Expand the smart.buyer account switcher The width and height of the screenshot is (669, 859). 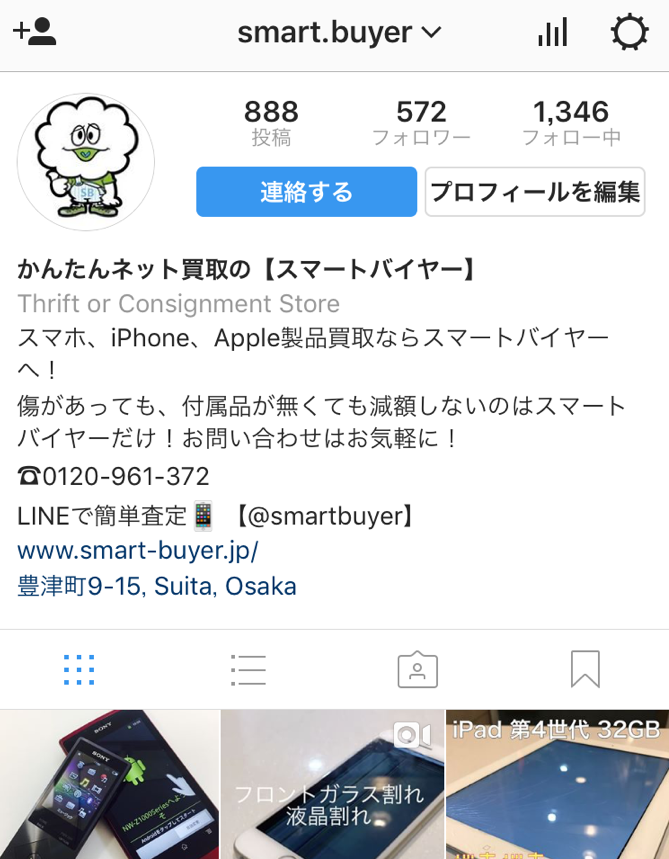point(339,33)
